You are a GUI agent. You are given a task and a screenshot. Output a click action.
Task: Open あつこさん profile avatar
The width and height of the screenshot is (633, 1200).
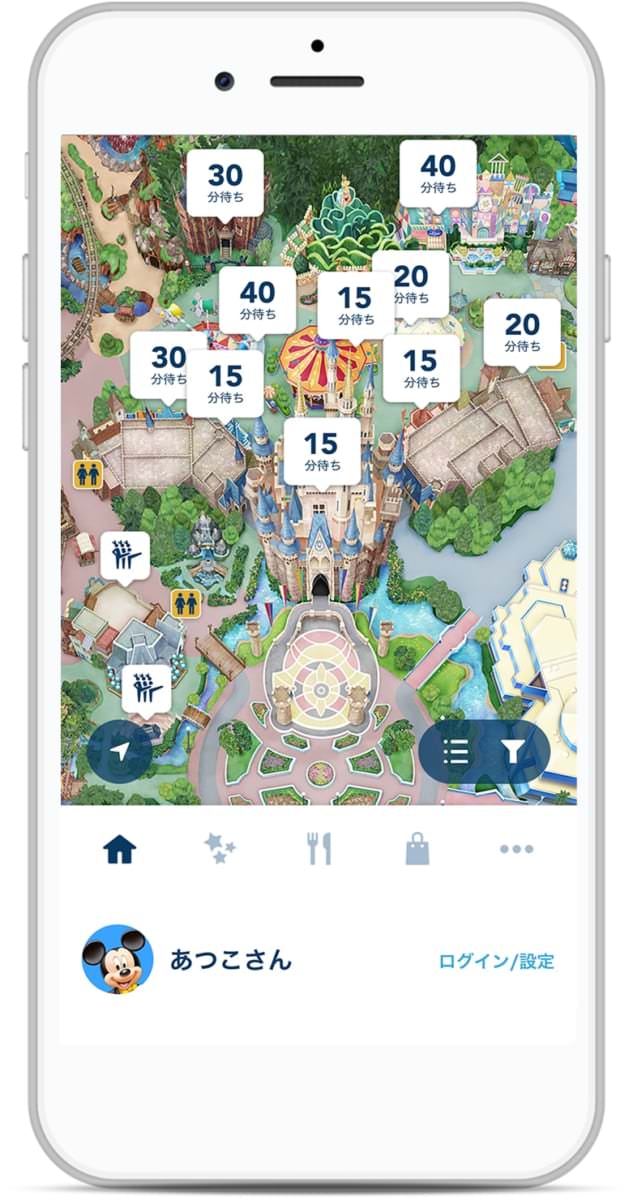pos(117,959)
